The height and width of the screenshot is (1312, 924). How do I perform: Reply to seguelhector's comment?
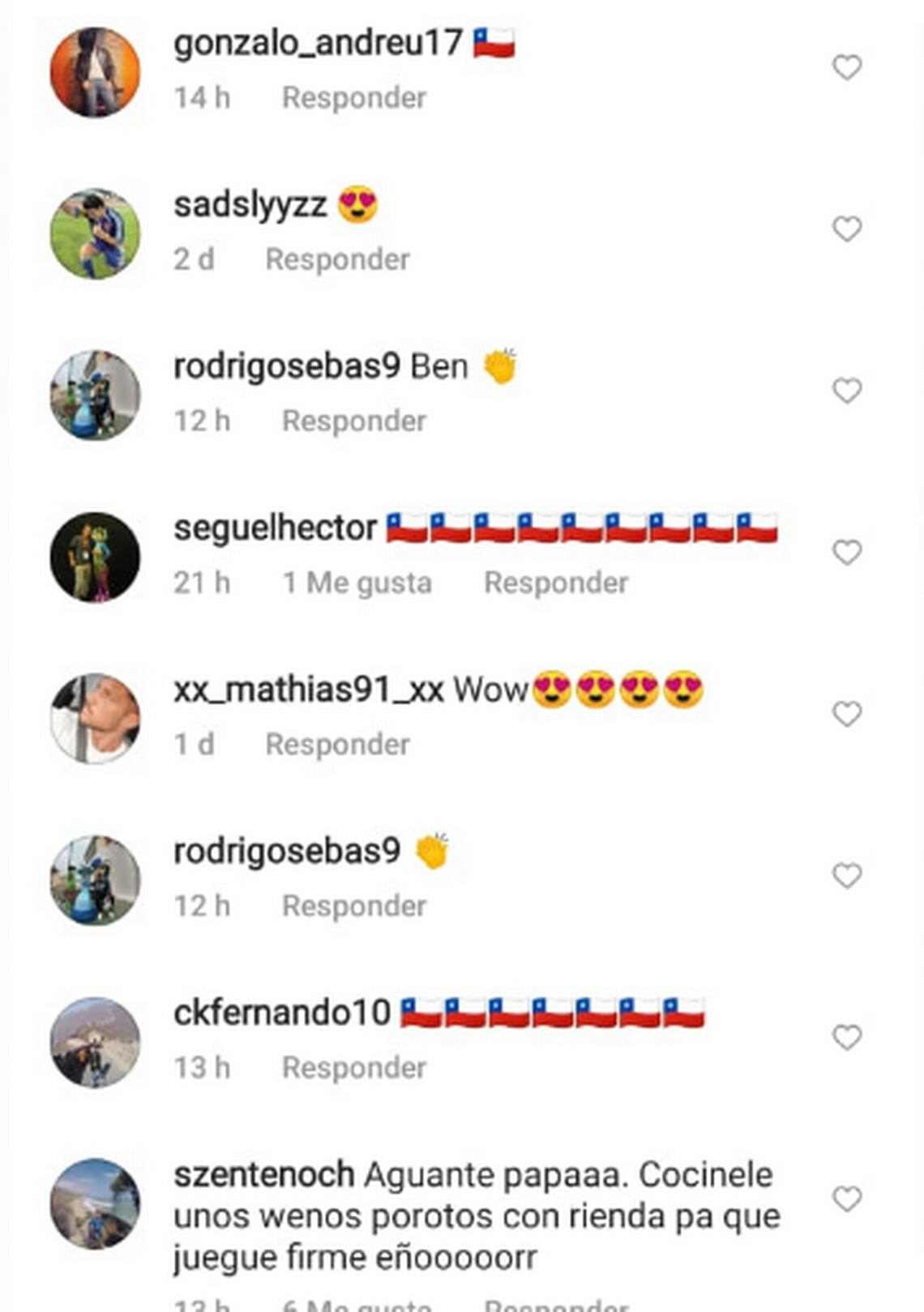pos(556,583)
